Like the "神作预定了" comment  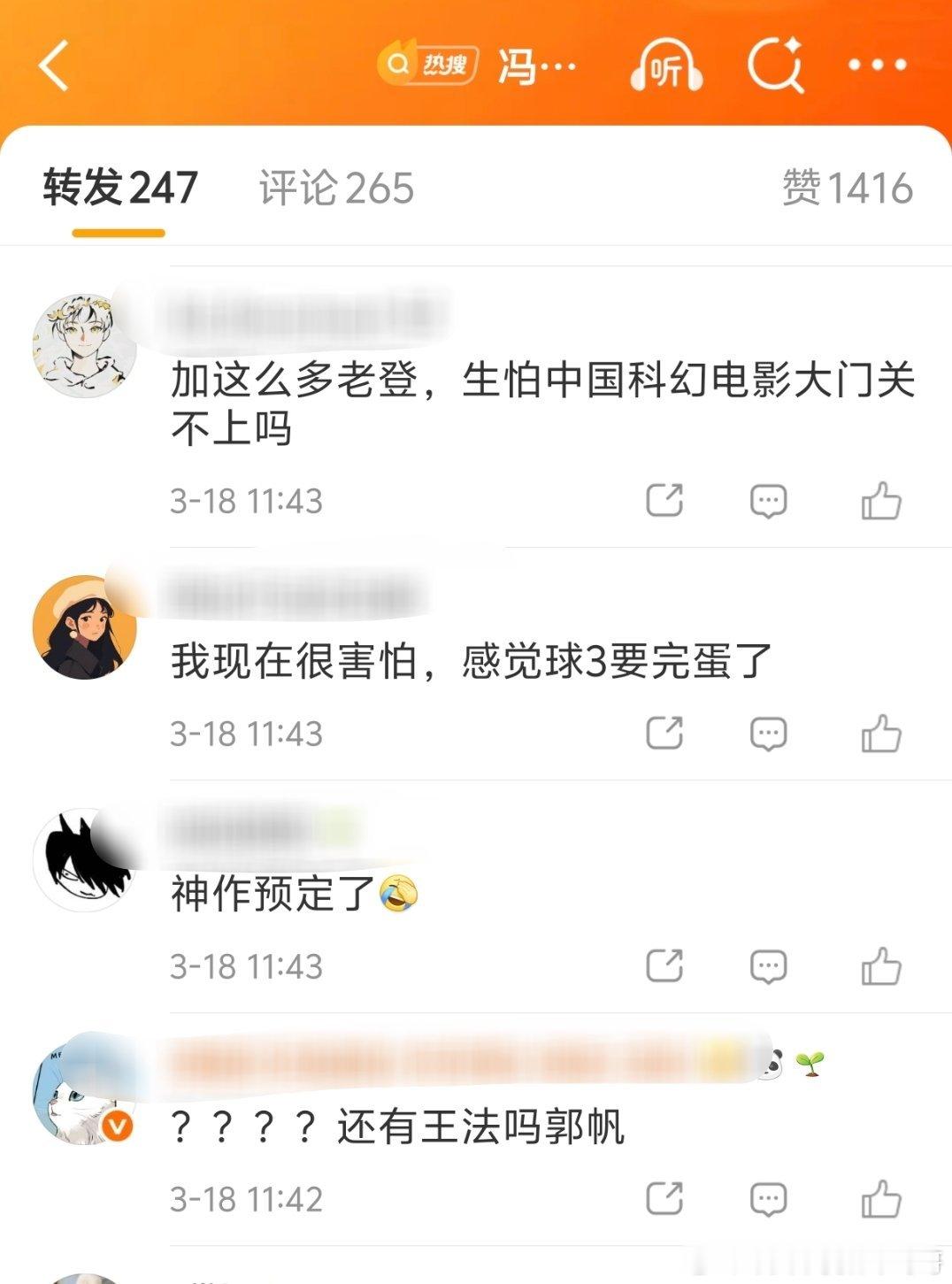pyautogui.click(x=882, y=966)
